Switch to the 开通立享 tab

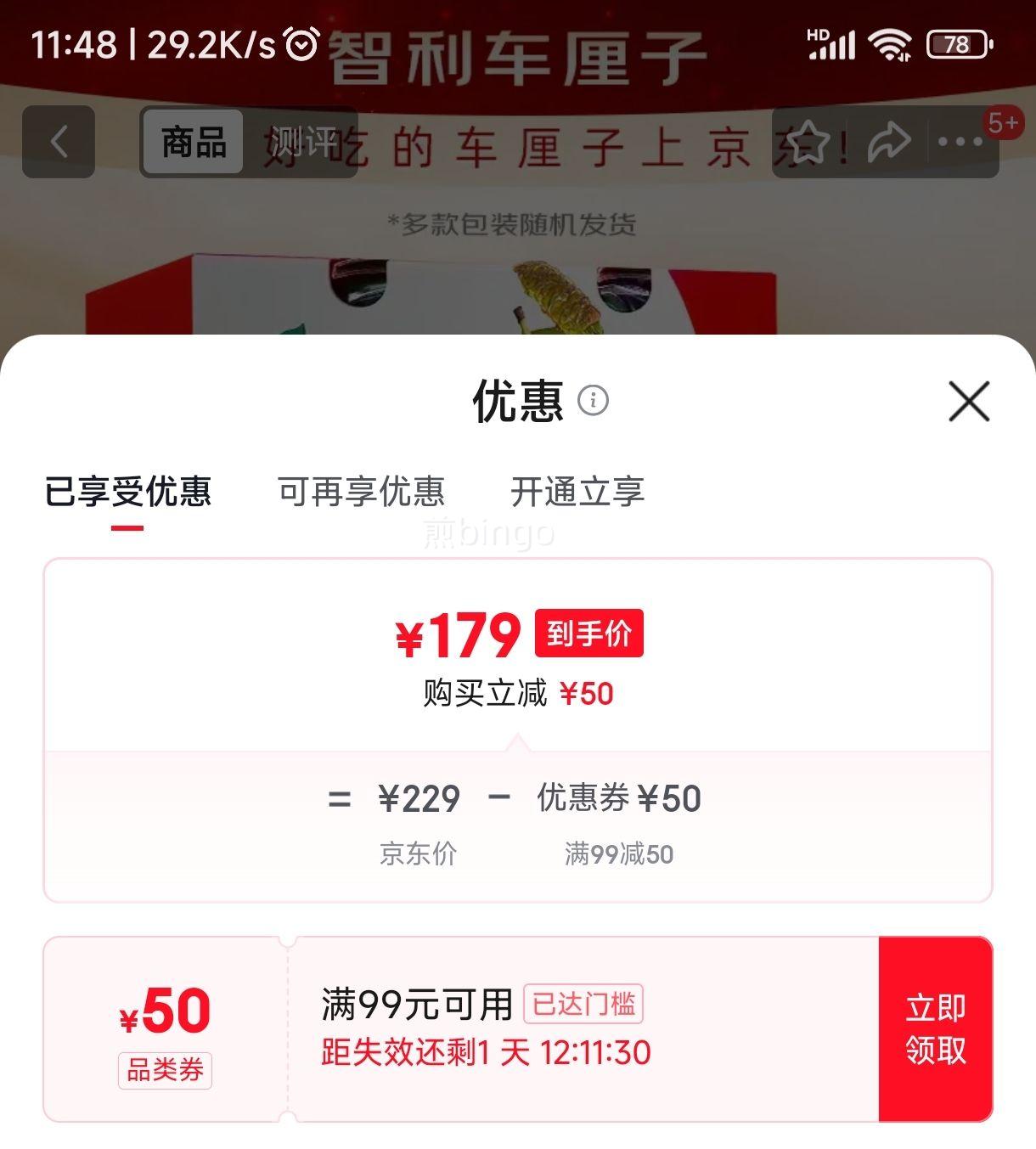[580, 492]
